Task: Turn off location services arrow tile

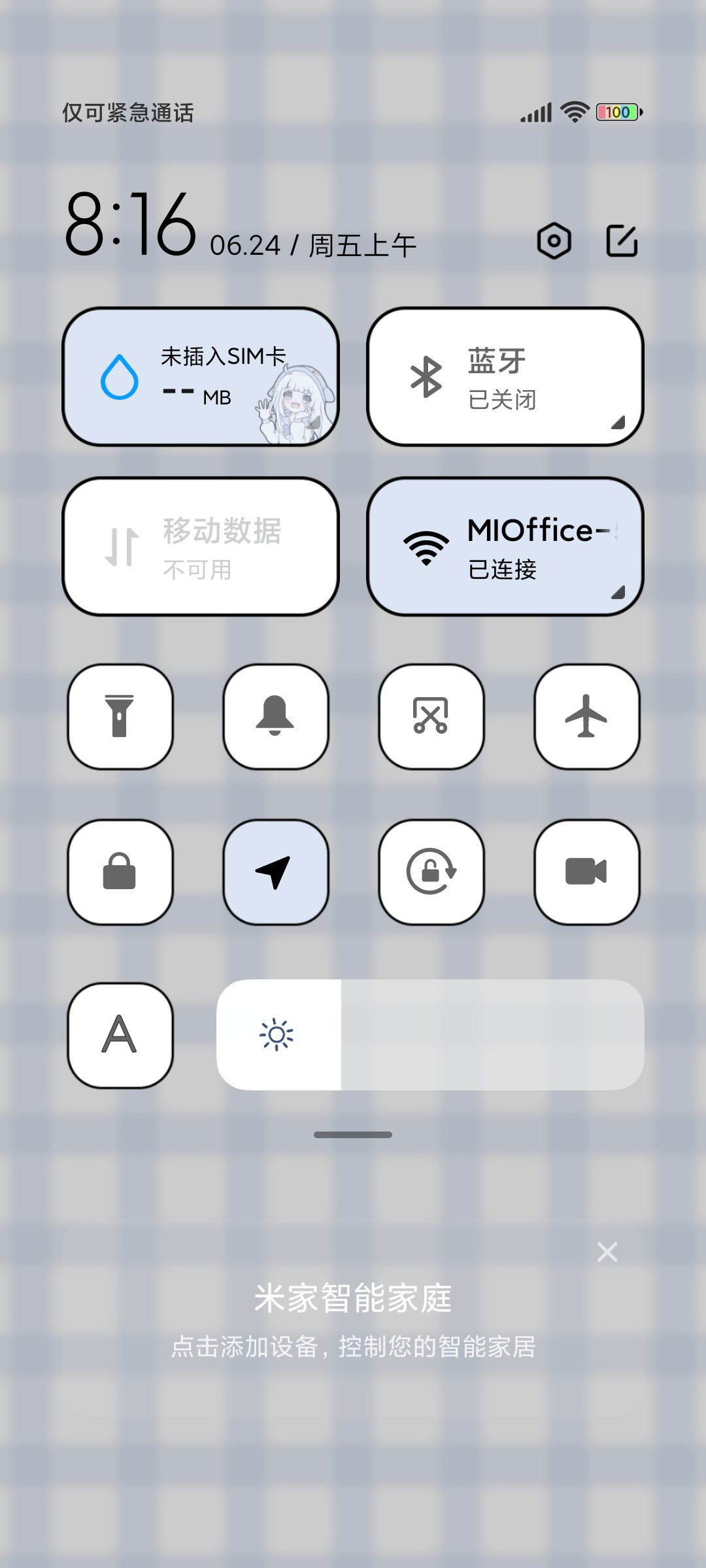Action: click(x=275, y=872)
